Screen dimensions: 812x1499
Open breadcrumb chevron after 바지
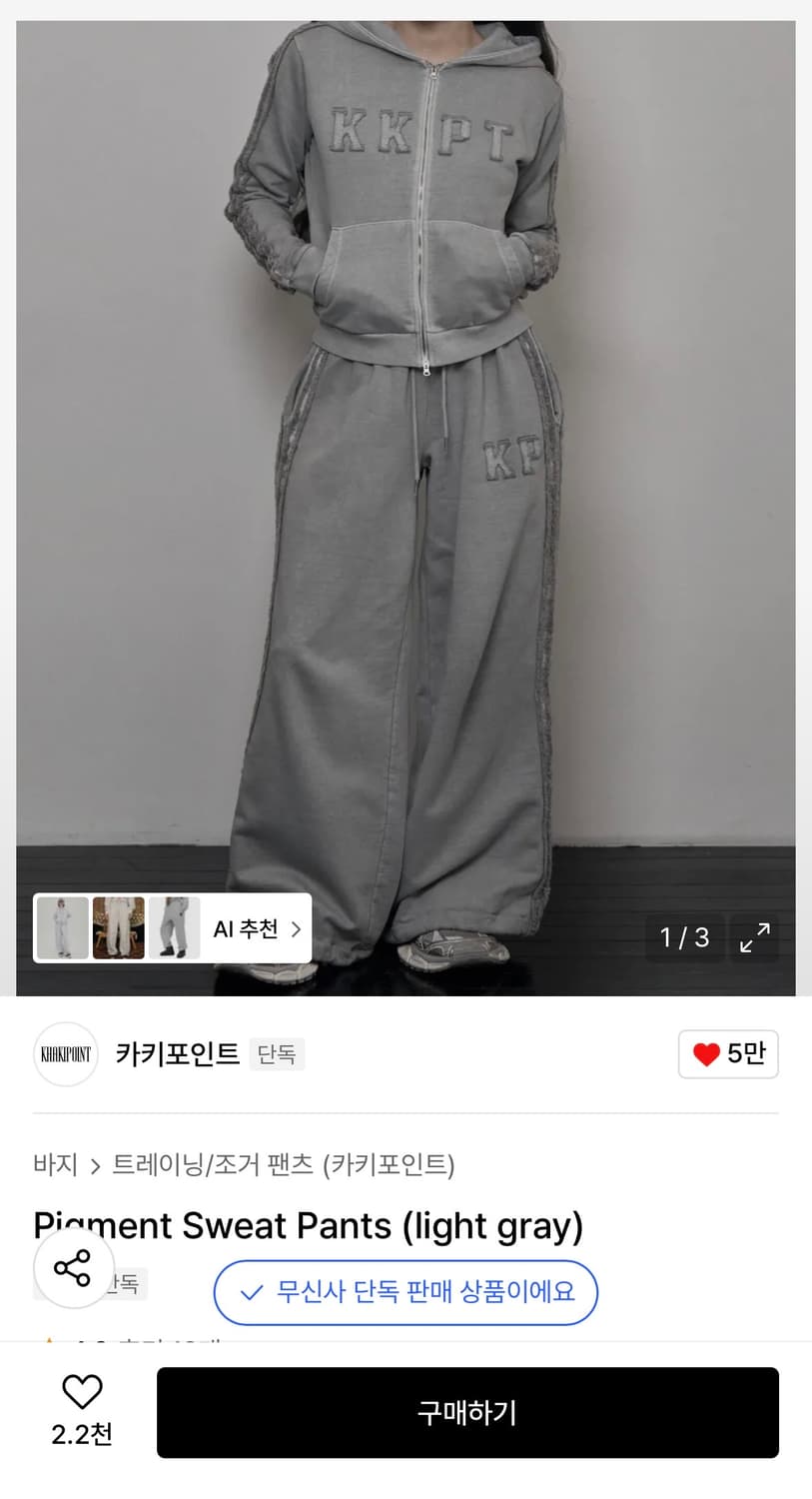[94, 1164]
